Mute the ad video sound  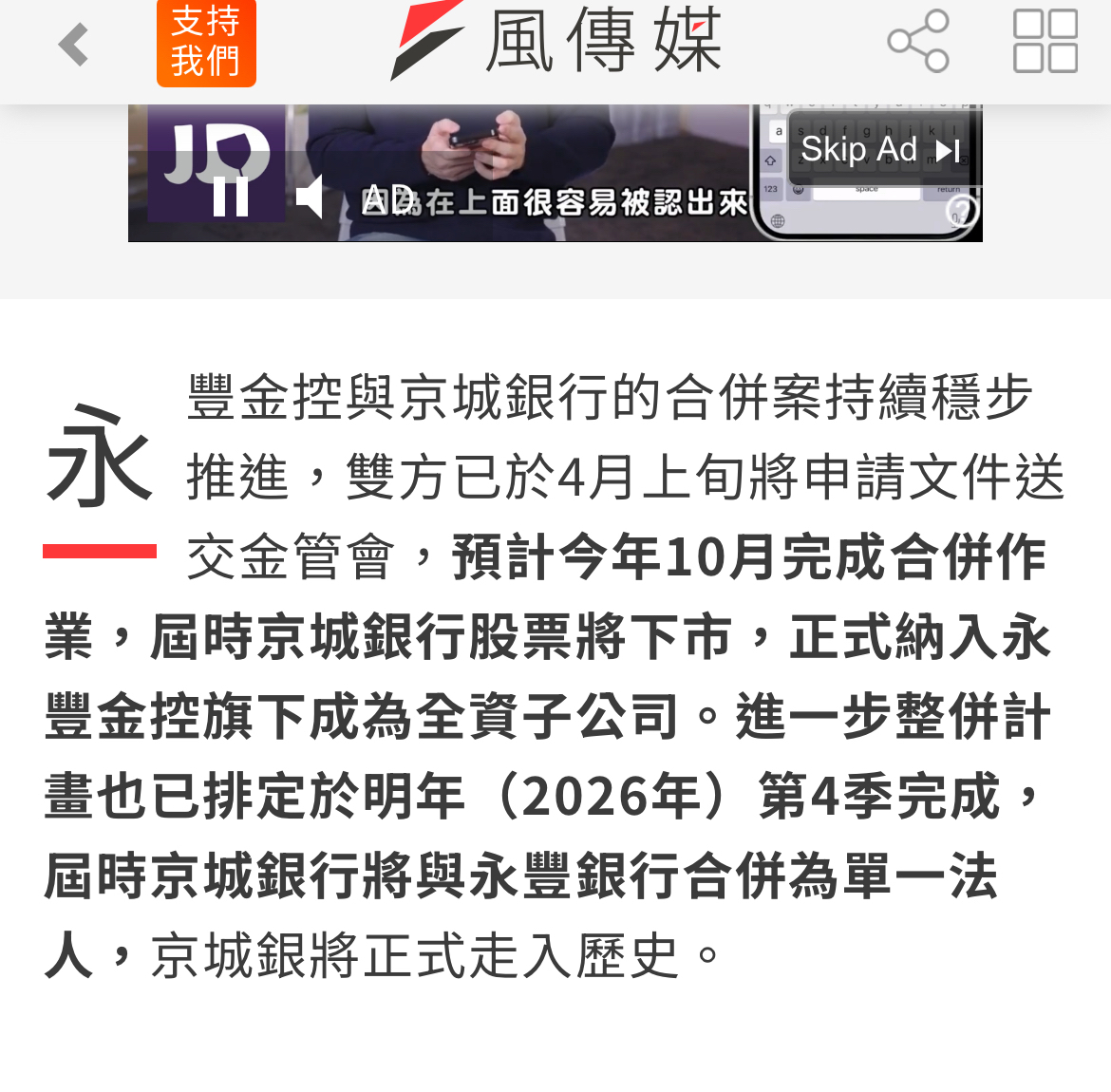[310, 197]
